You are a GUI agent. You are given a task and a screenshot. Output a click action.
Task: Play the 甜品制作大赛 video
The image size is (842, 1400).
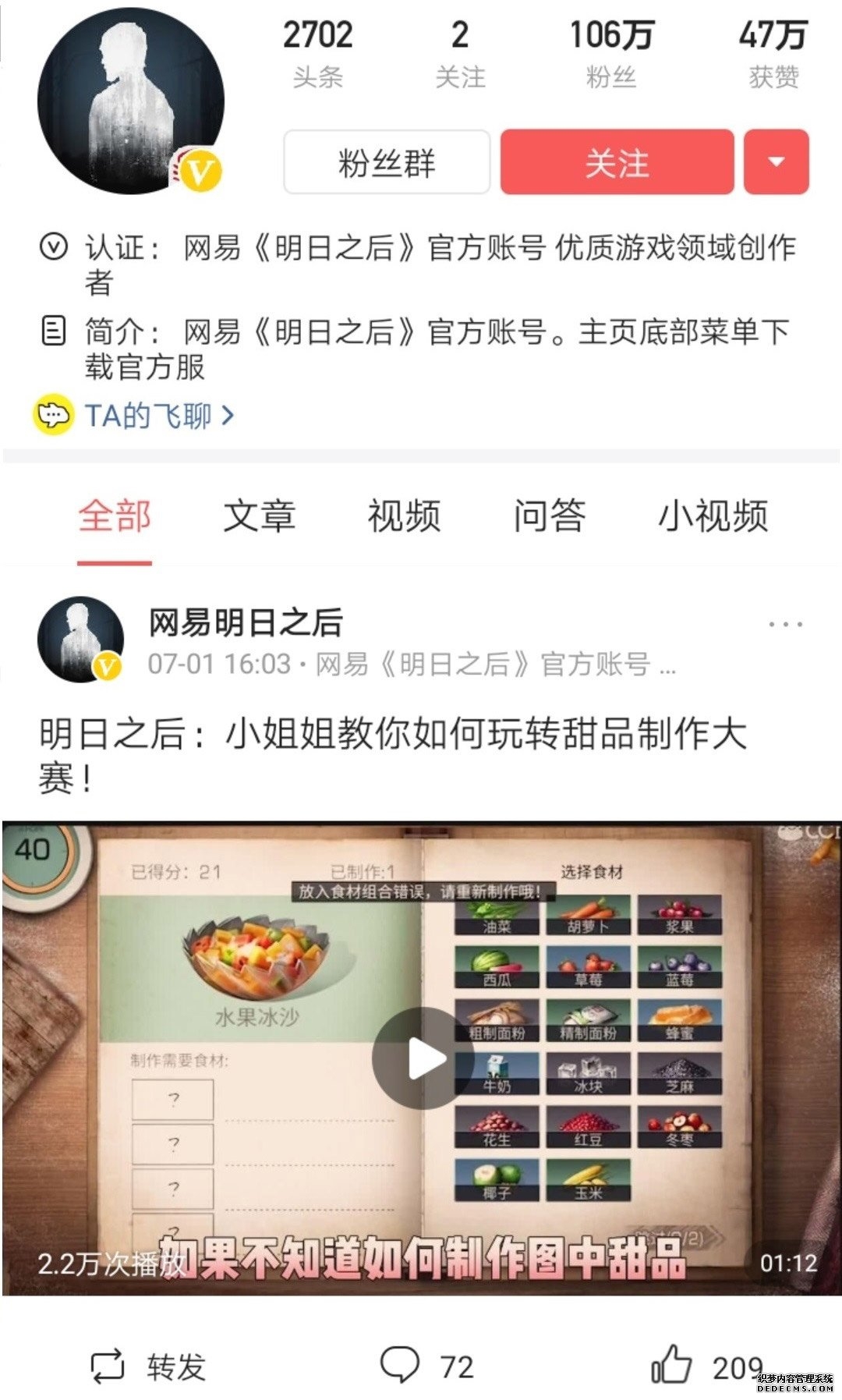(422, 1058)
